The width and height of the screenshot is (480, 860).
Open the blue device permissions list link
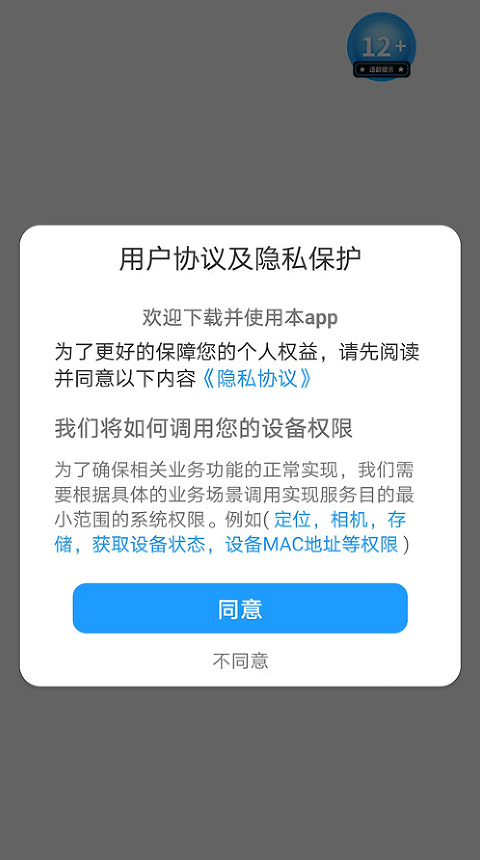[230, 532]
